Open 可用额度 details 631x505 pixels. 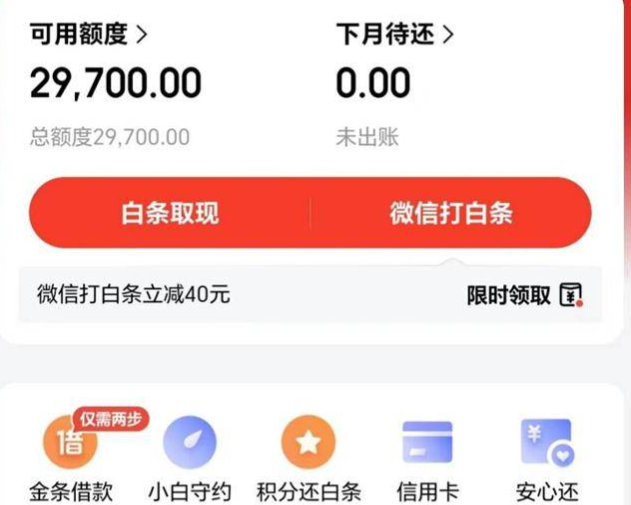88,35
